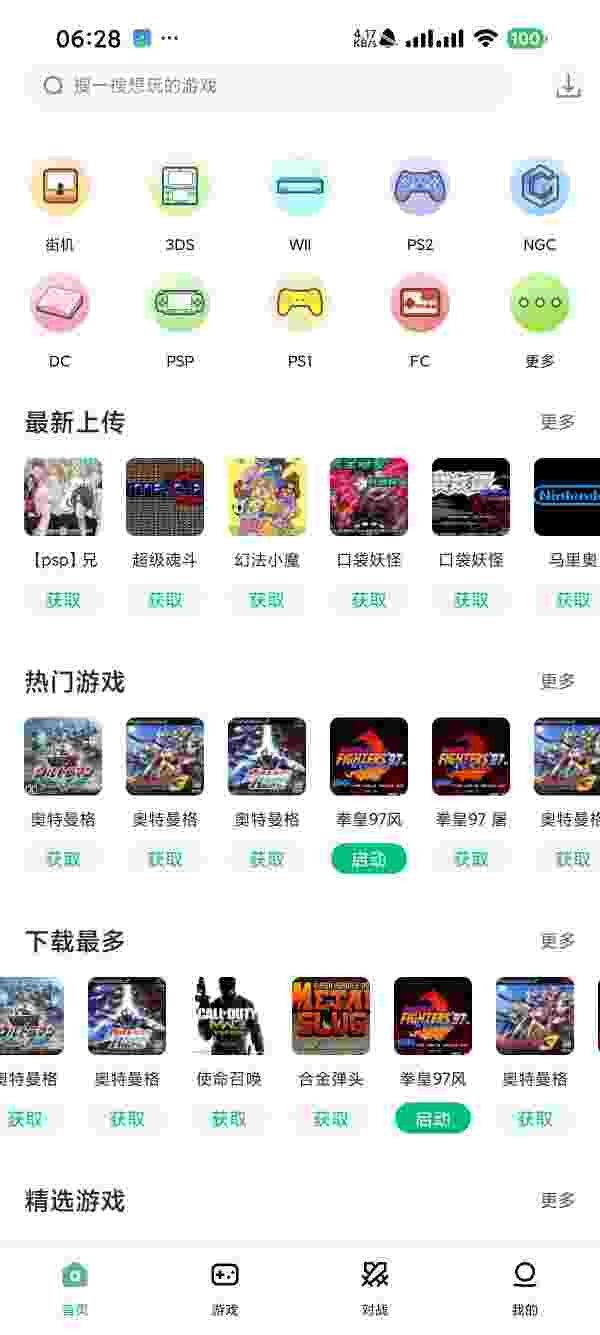This screenshot has height=1335, width=600.
Task: Switch to the 对战 tab
Action: [x=375, y=1288]
